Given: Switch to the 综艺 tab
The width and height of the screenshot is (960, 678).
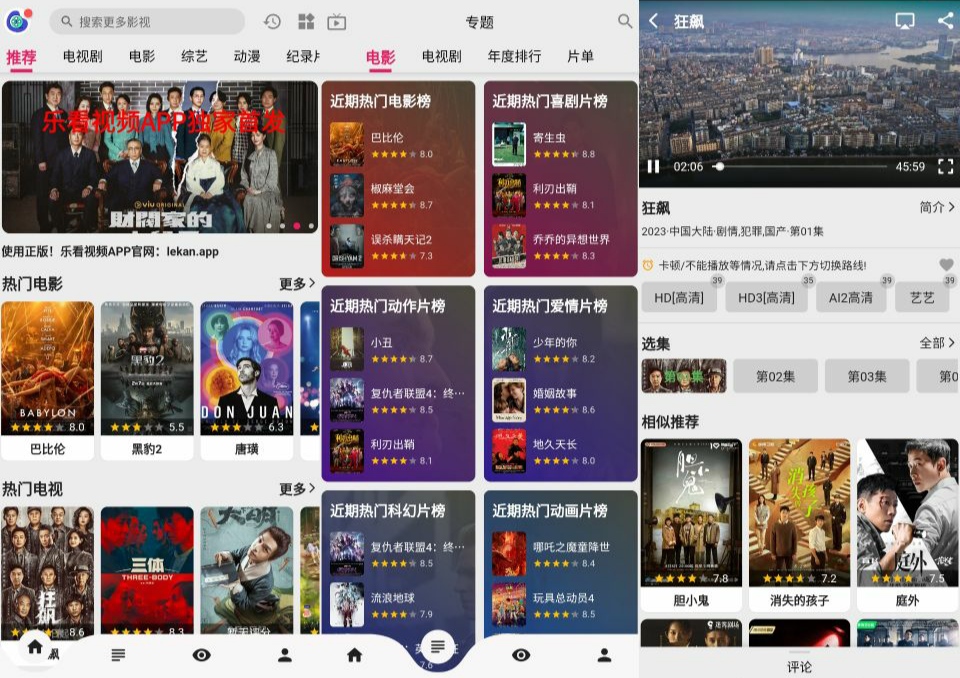Looking at the screenshot, I should pyautogui.click(x=194, y=57).
